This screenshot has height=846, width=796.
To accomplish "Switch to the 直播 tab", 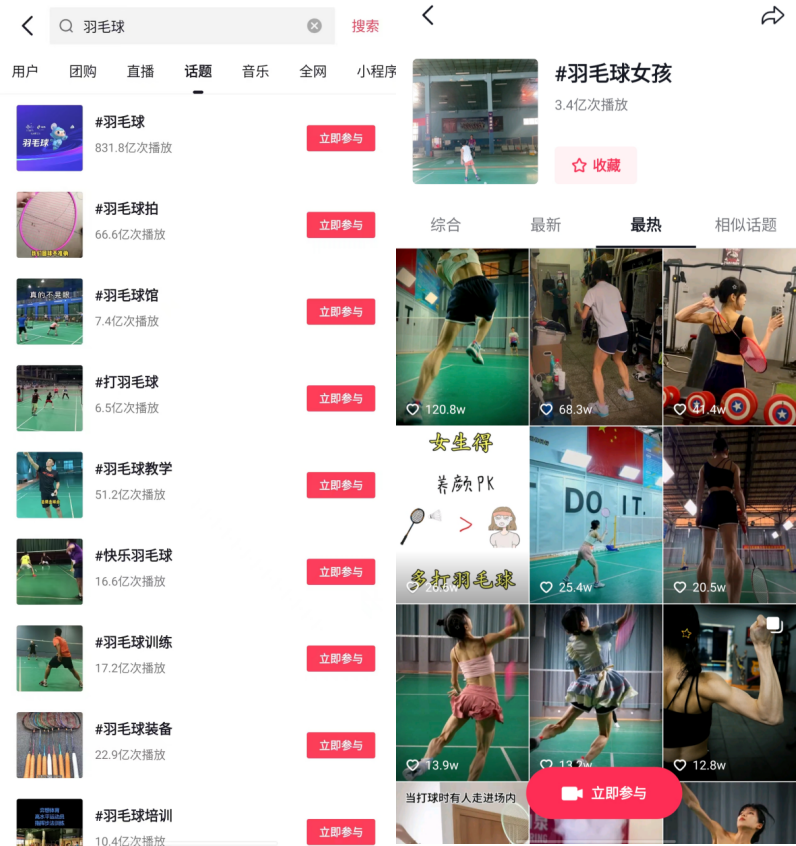I will tap(140, 71).
